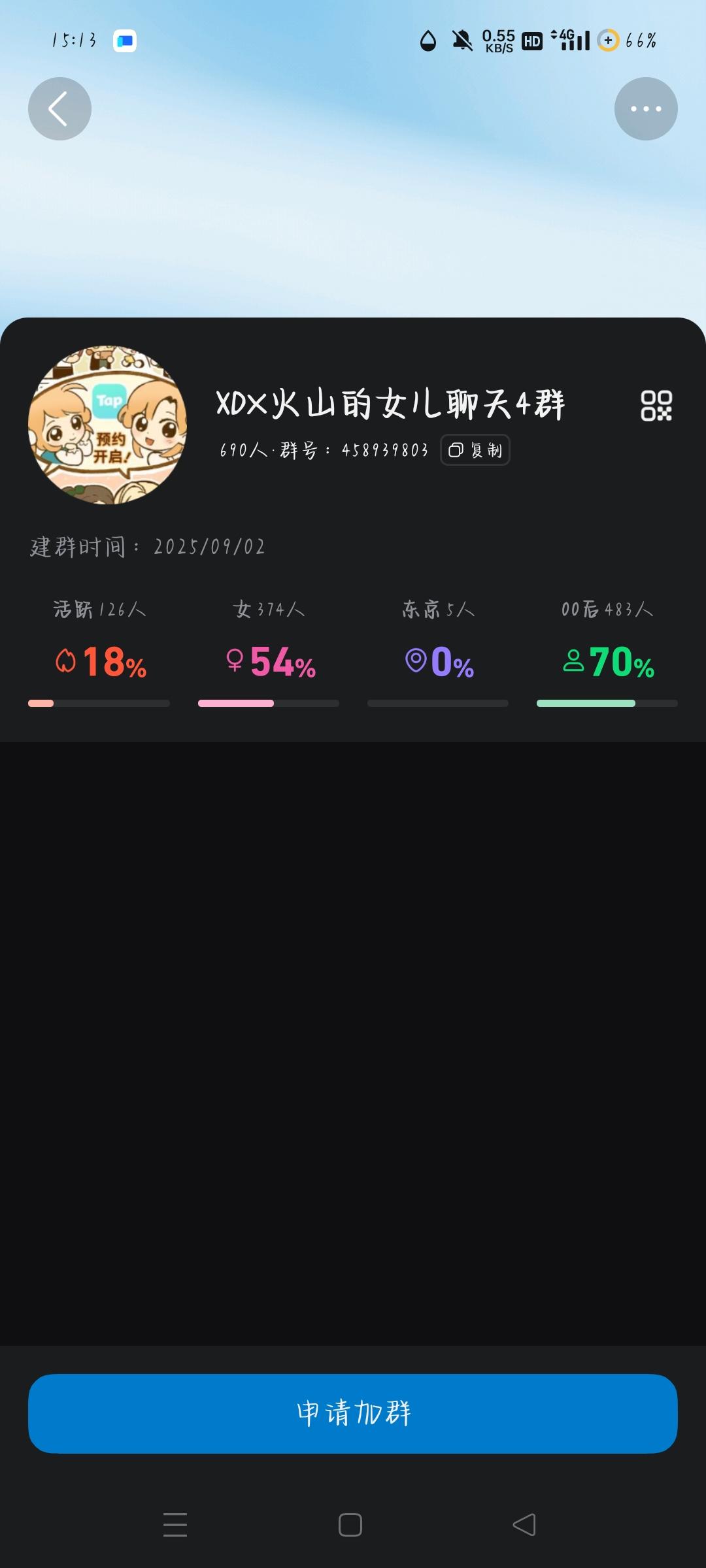Select the group name XDX火山的女儿聊天4群
The width and height of the screenshot is (706, 1568).
coord(391,403)
